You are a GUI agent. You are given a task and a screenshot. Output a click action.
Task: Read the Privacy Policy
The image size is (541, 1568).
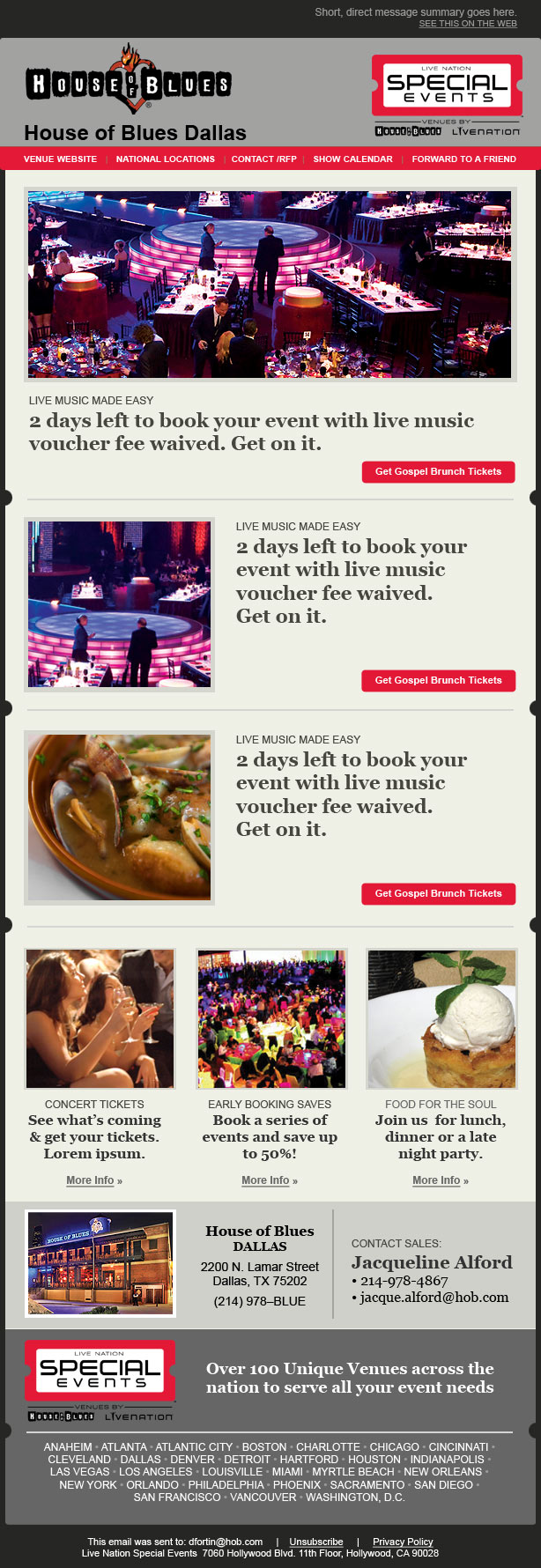[403, 1542]
